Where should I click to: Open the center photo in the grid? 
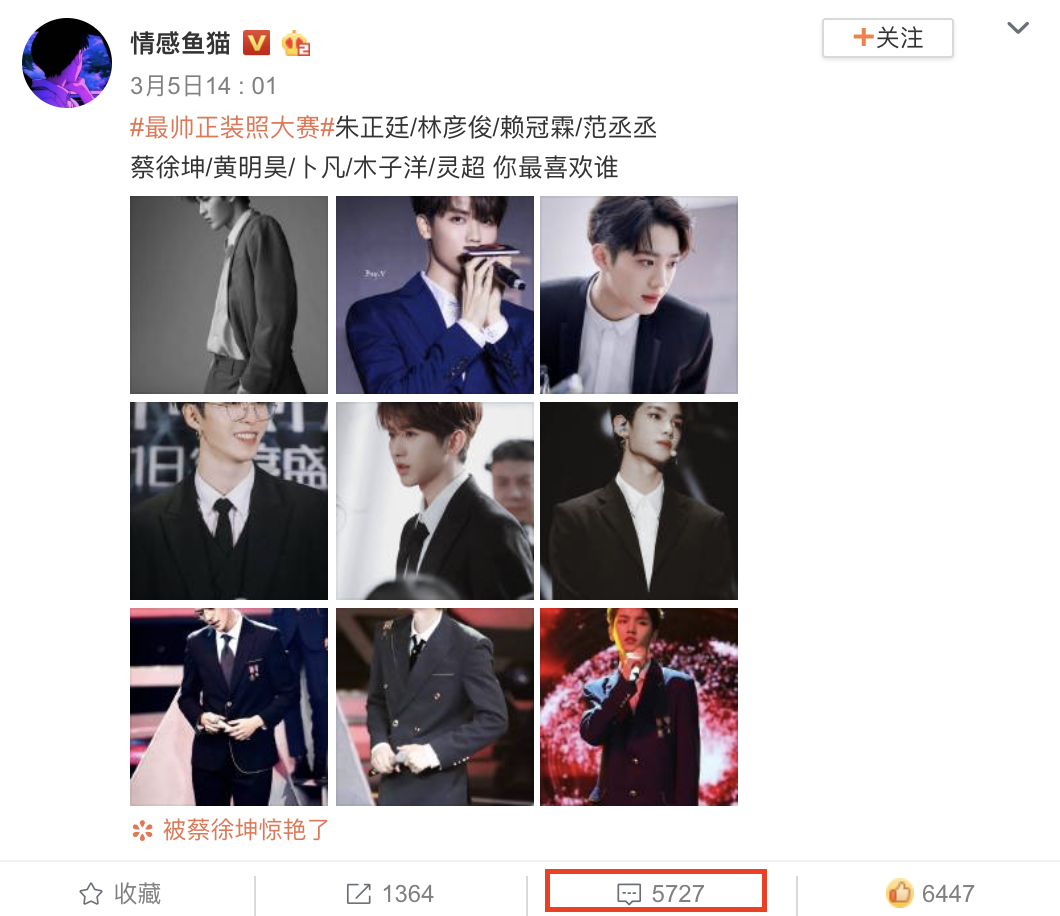434,501
